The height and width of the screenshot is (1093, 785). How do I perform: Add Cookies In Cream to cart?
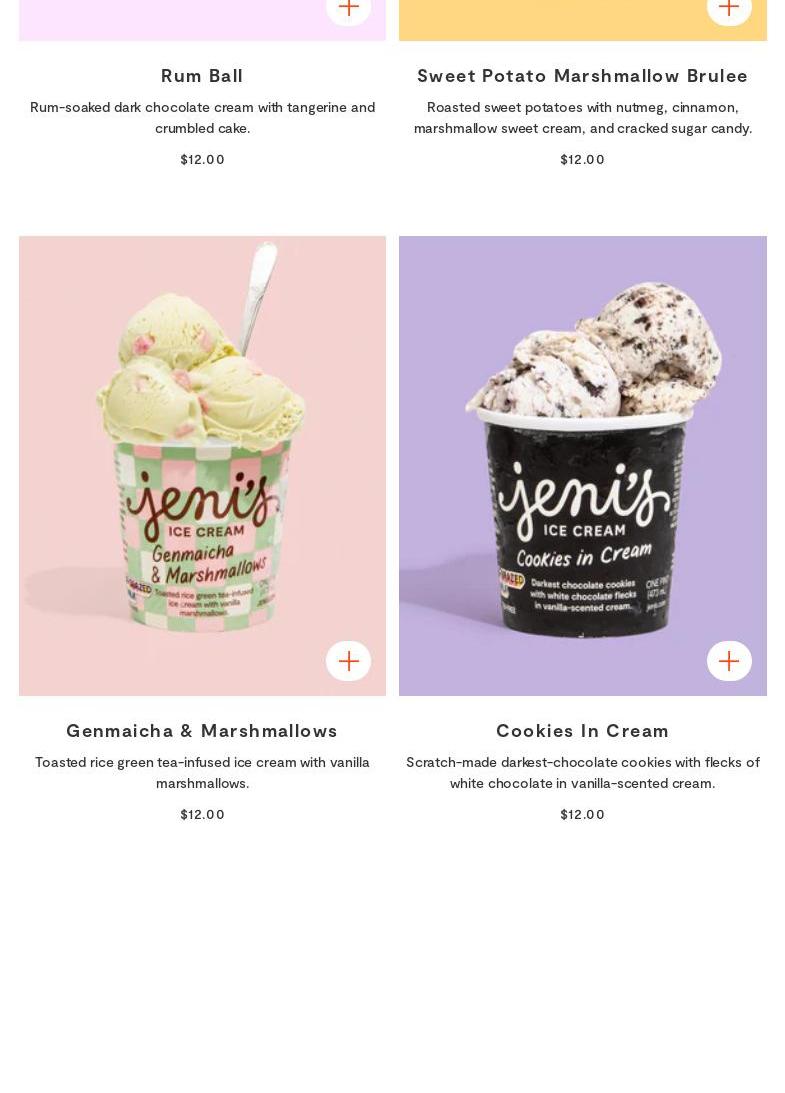729,661
